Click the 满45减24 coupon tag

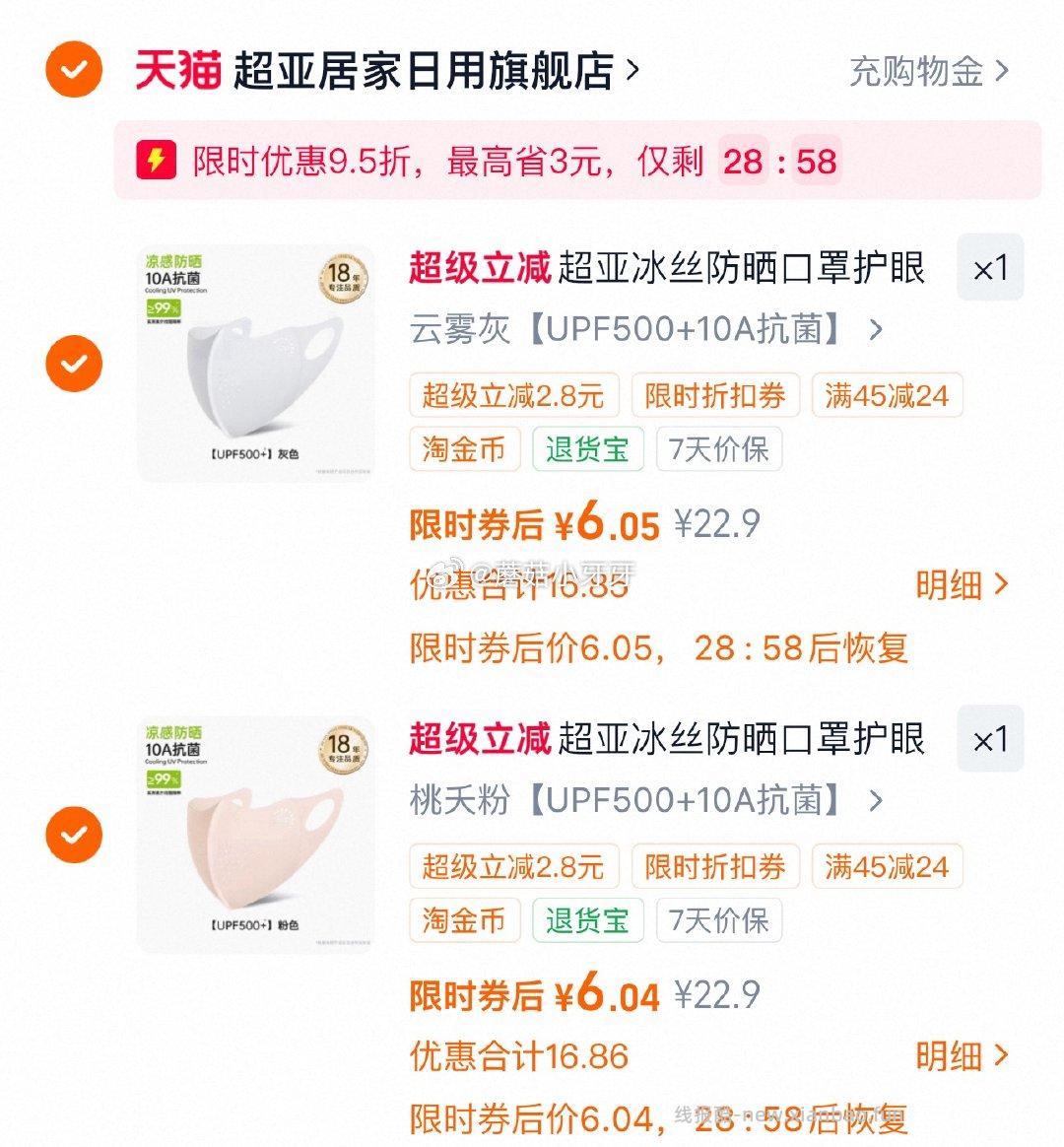pos(886,395)
